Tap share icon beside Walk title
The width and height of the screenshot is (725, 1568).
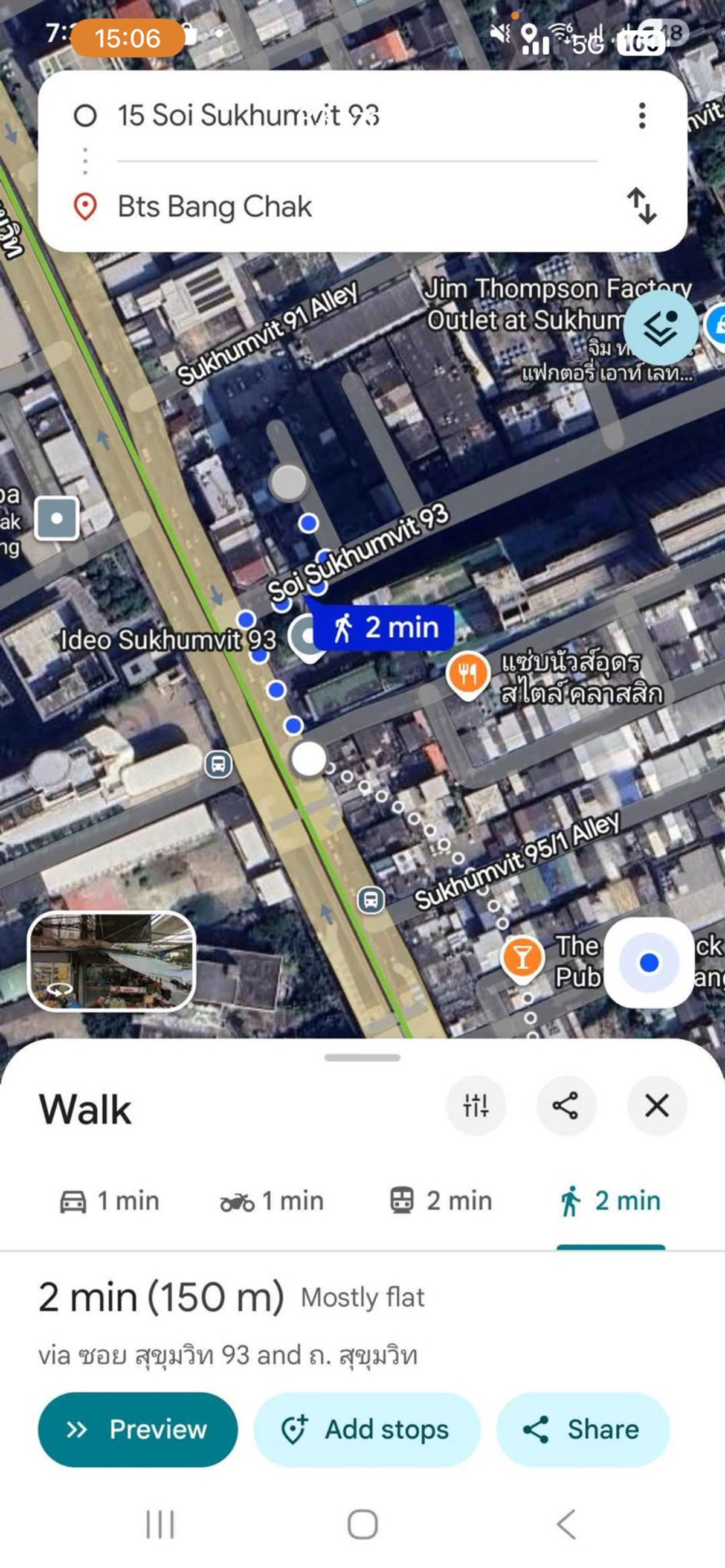565,1105
